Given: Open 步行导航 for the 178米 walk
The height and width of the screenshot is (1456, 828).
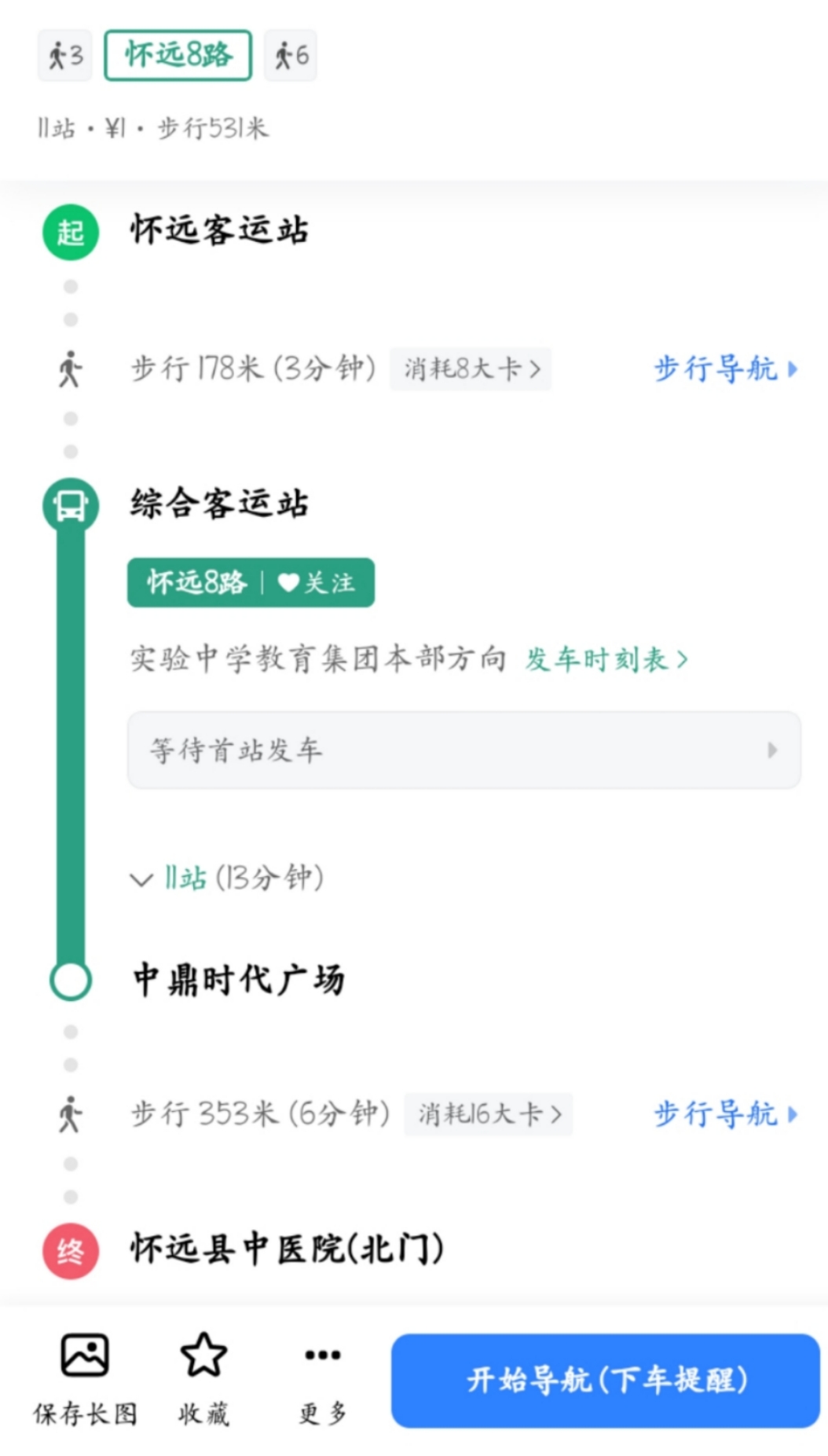Looking at the screenshot, I should pyautogui.click(x=726, y=369).
